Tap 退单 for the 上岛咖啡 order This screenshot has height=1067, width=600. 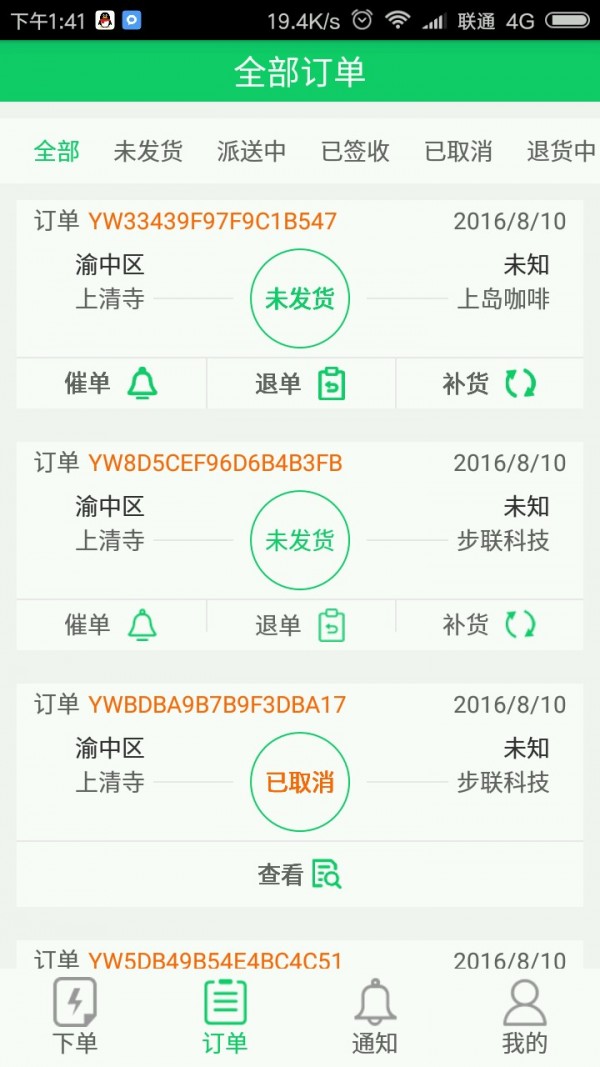tap(301, 384)
